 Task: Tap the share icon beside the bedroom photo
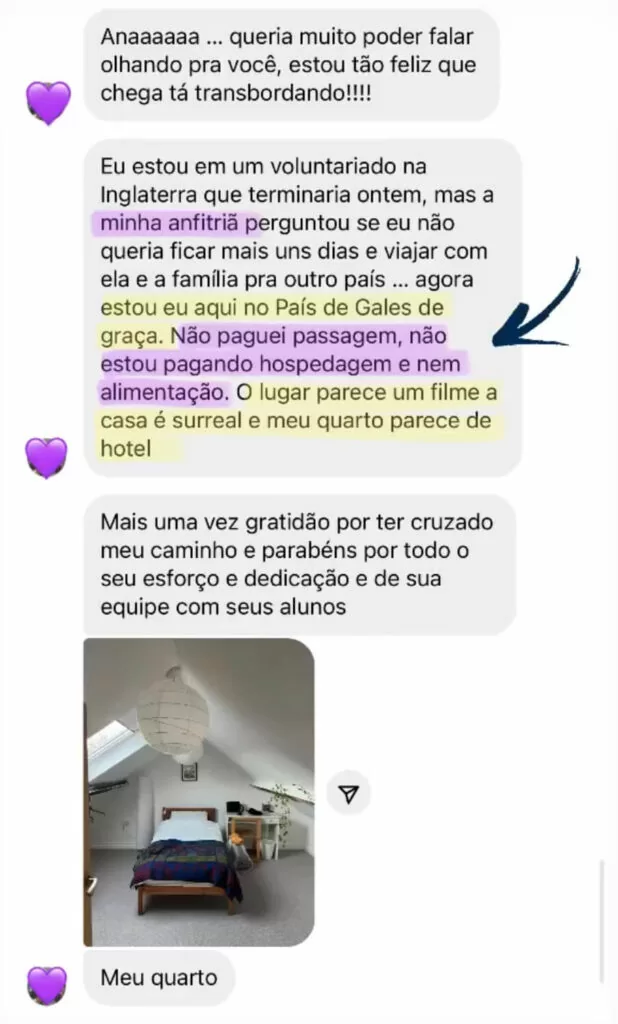pos(350,793)
